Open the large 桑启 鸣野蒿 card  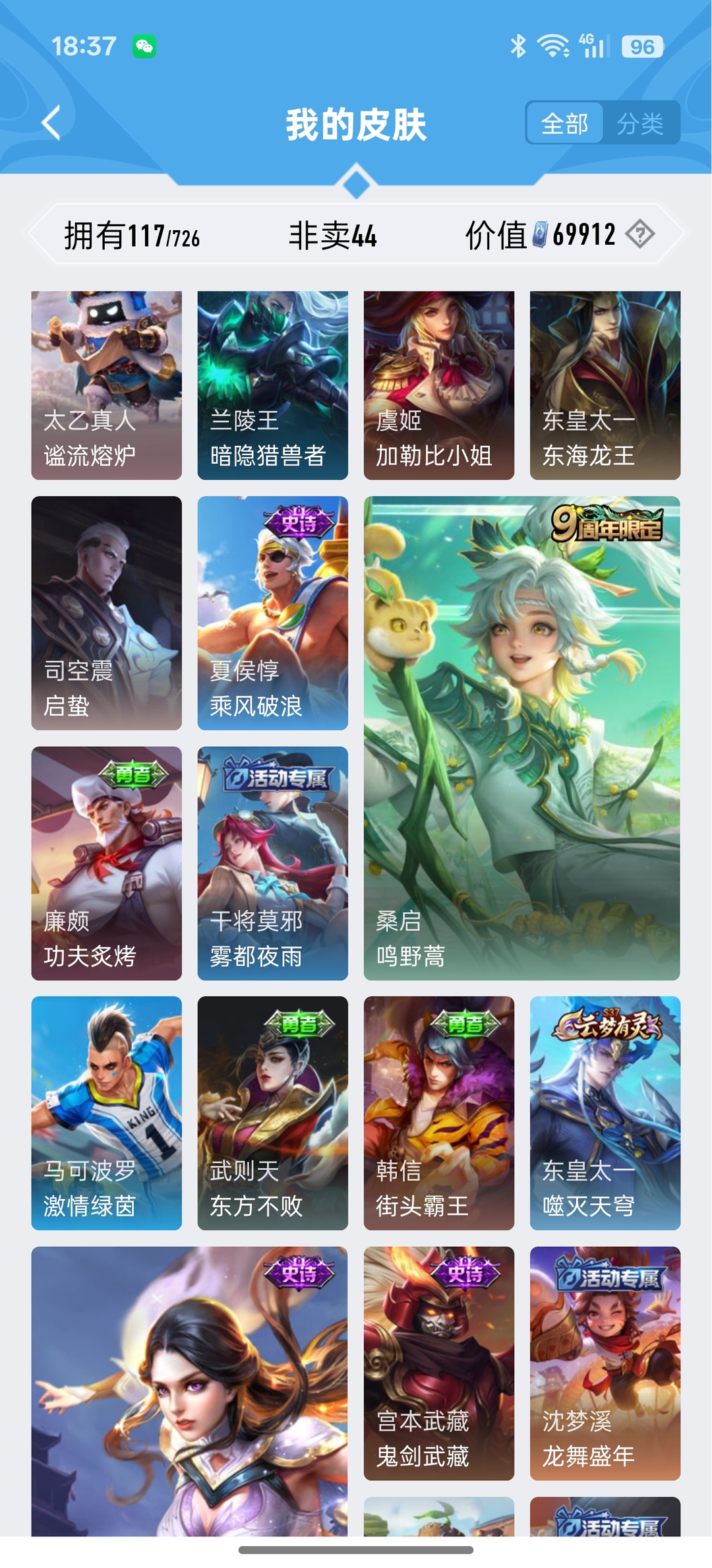(x=521, y=737)
